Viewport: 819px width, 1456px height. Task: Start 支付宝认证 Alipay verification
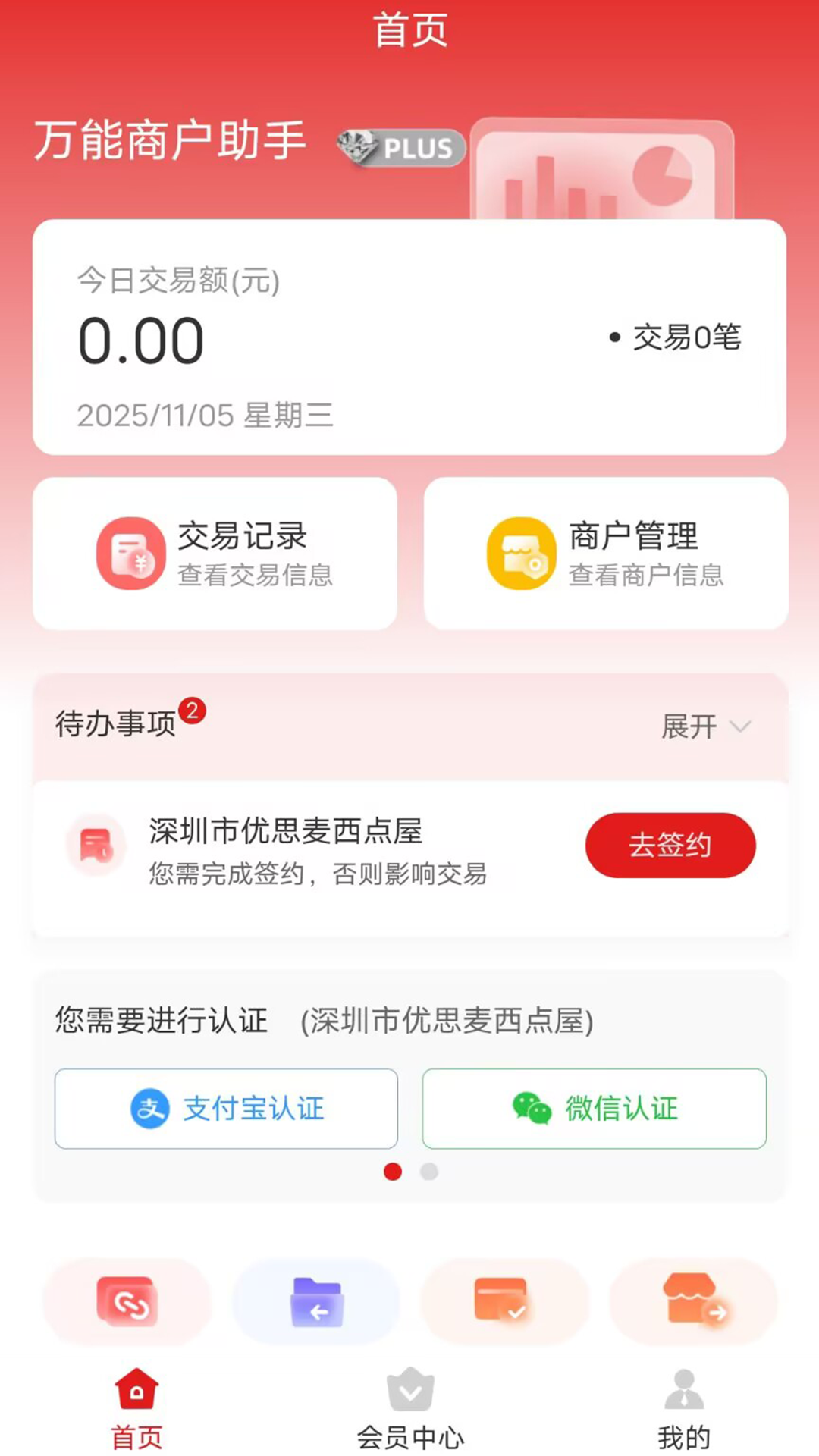point(226,1109)
